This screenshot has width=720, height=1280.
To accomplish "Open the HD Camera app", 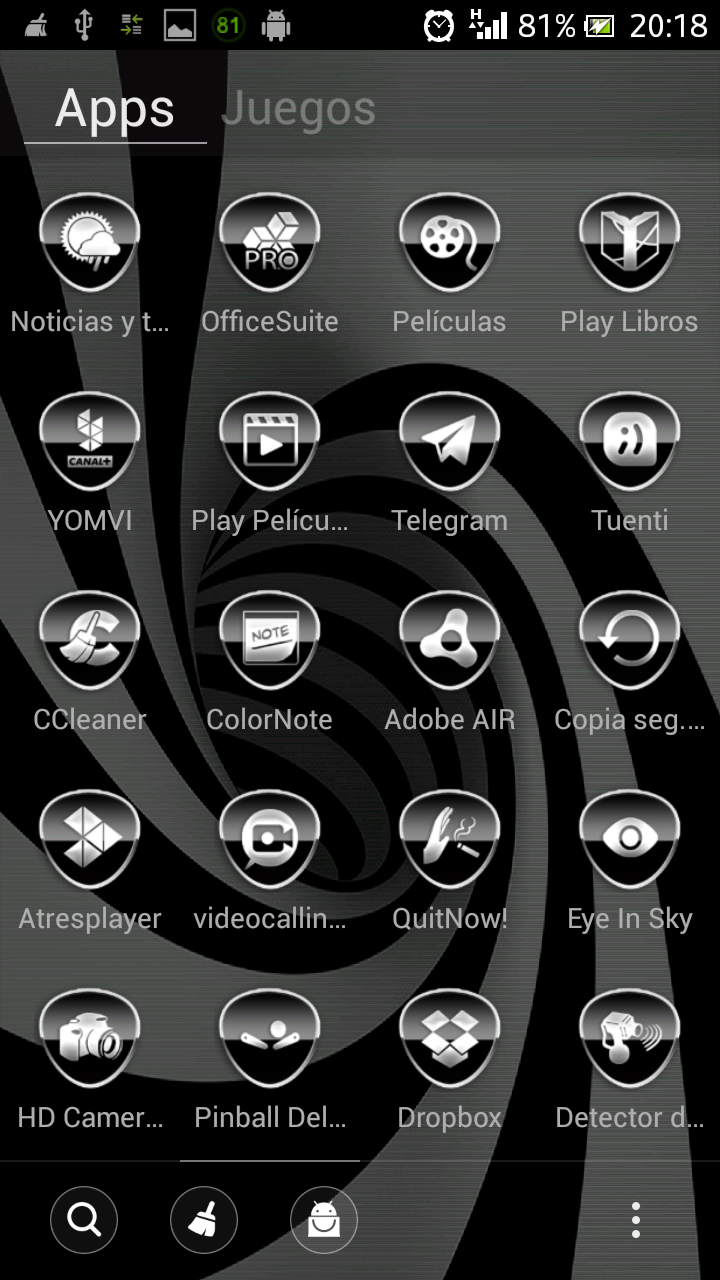I will click(89, 1038).
